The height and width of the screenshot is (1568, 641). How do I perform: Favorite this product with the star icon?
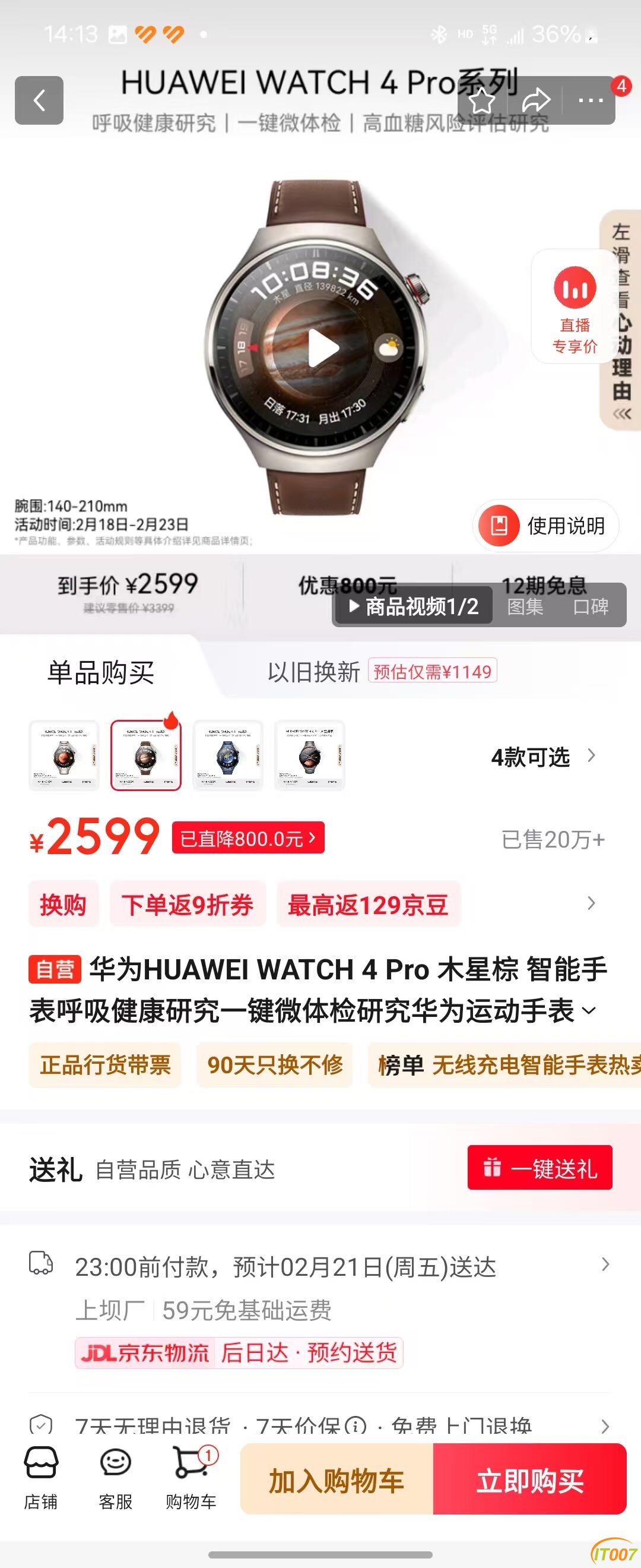click(482, 100)
